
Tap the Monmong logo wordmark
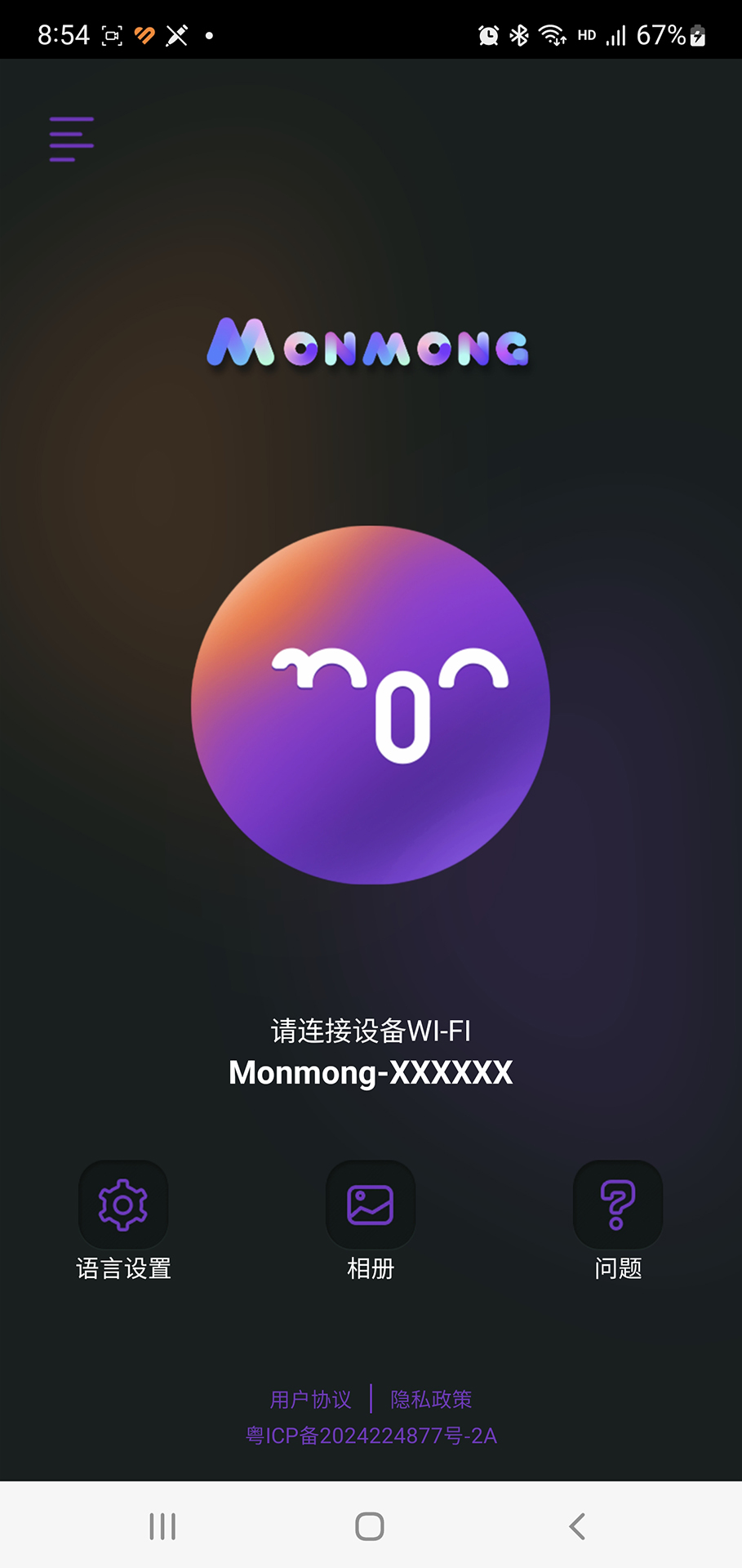click(369, 345)
